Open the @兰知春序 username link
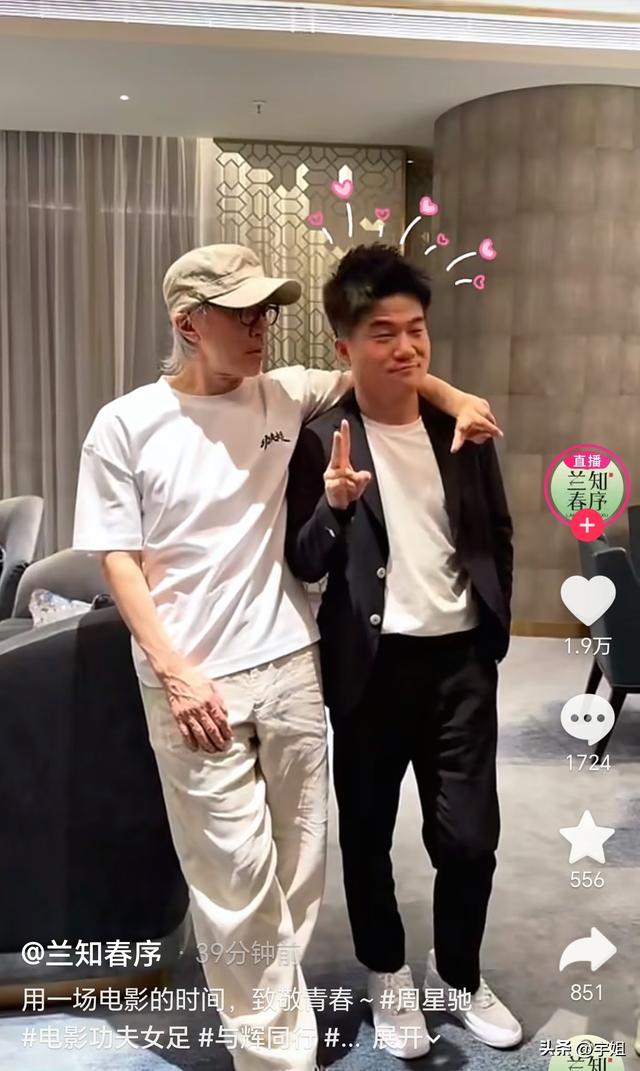Viewport: 640px width, 1071px height. click(92, 953)
